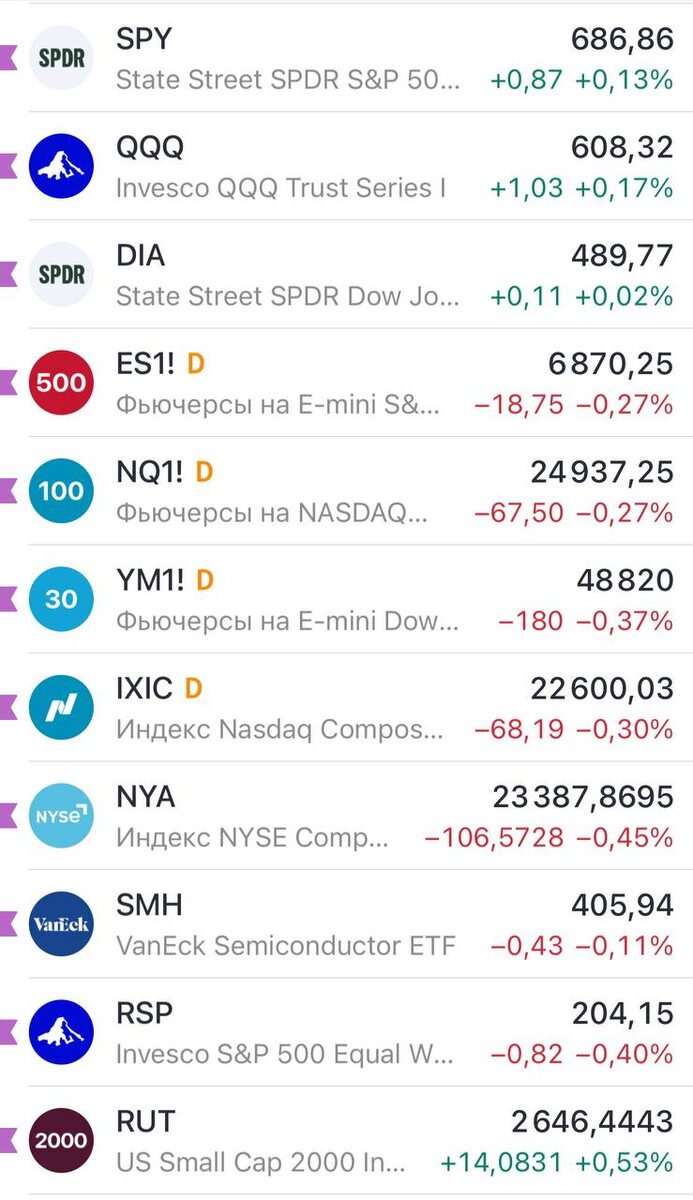The width and height of the screenshot is (693, 1200).
Task: Select RSP Equal Weight ETF row
Action: [346, 1031]
